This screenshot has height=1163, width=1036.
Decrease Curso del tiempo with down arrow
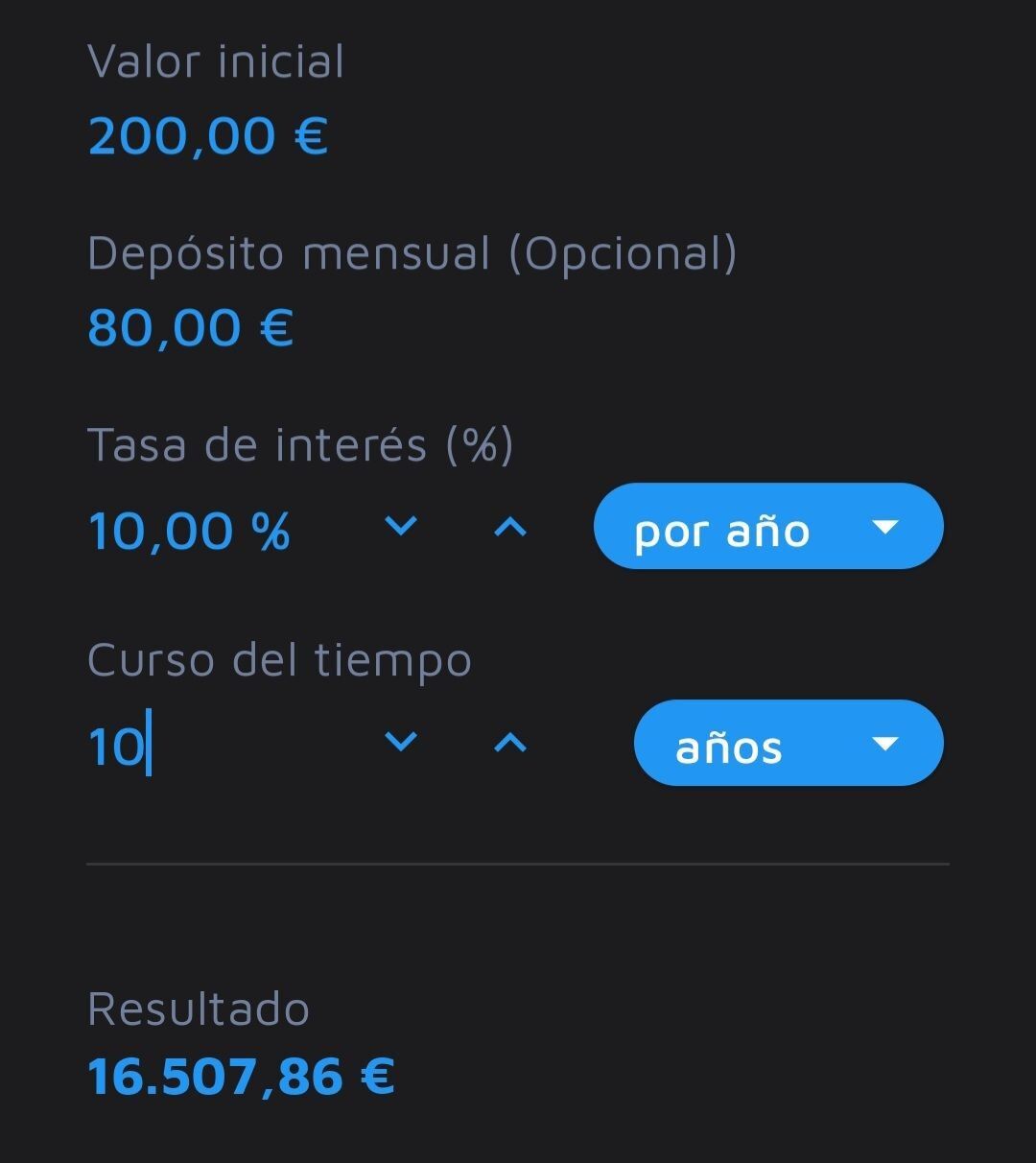(x=401, y=742)
